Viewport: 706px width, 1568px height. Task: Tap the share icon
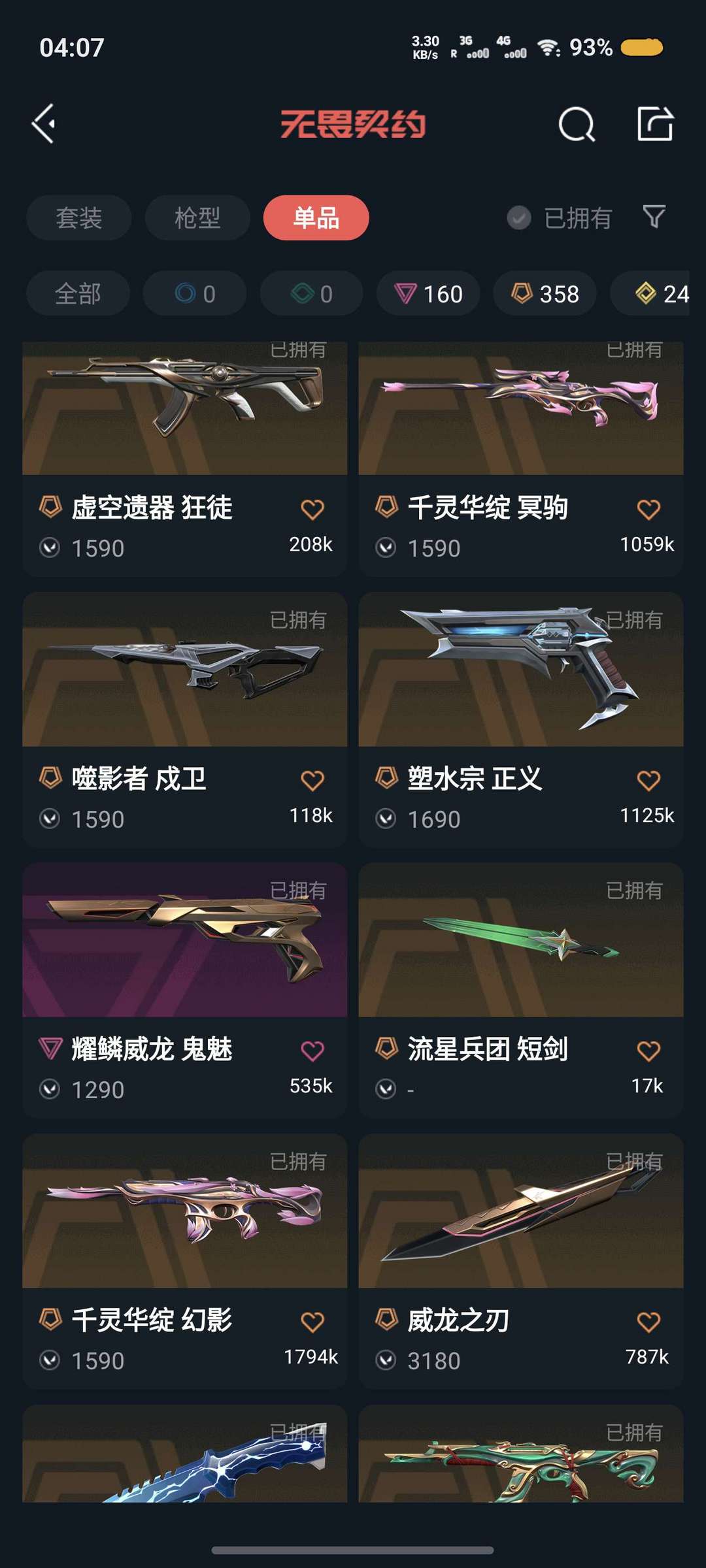click(655, 123)
